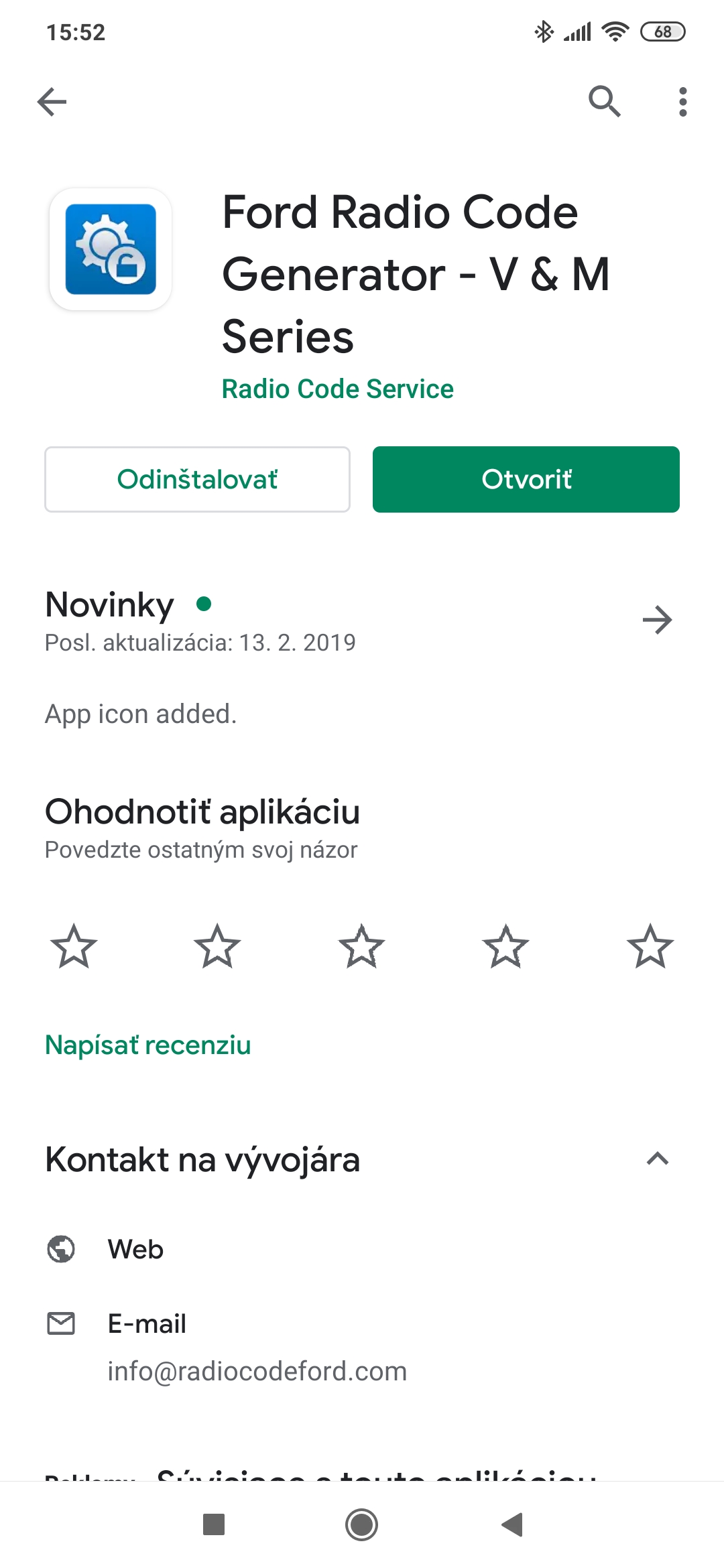The width and height of the screenshot is (724, 1568).
Task: Tap the Odinštalovať button
Action: (x=197, y=480)
